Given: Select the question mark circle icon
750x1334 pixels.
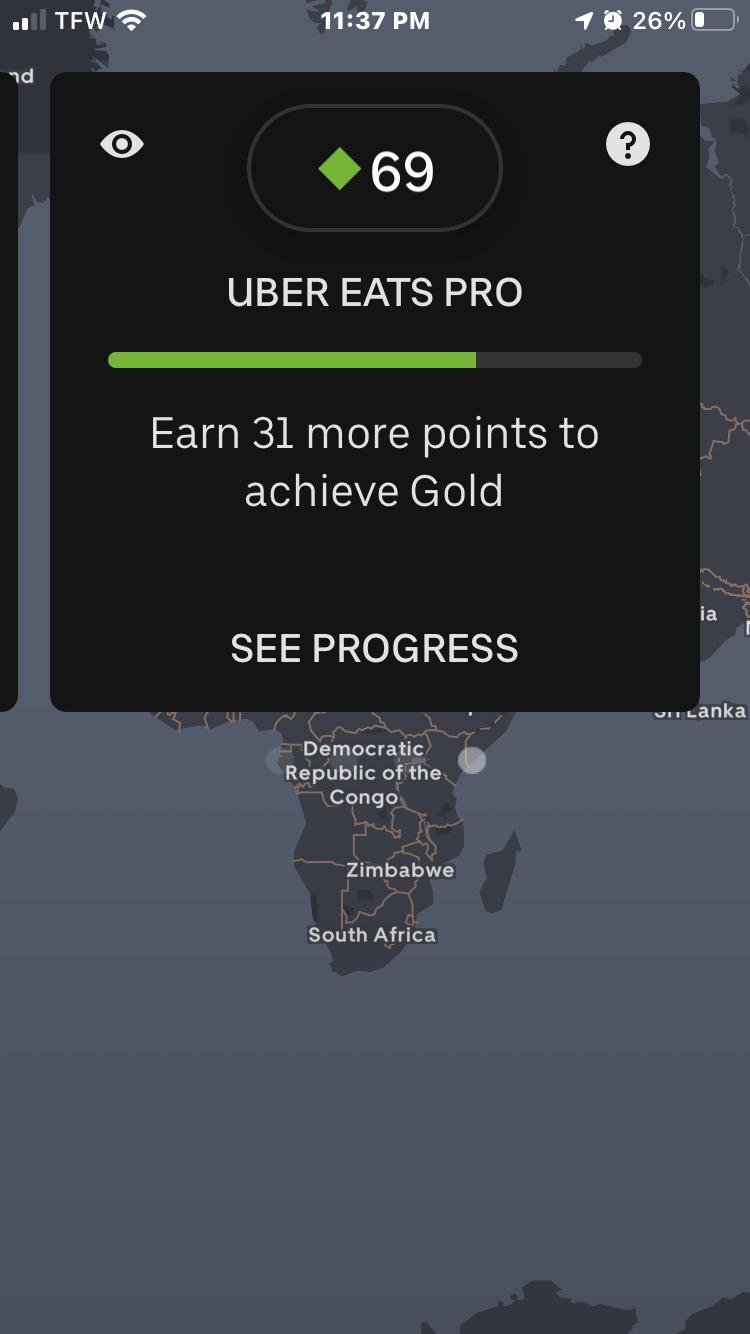Looking at the screenshot, I should [x=628, y=143].
